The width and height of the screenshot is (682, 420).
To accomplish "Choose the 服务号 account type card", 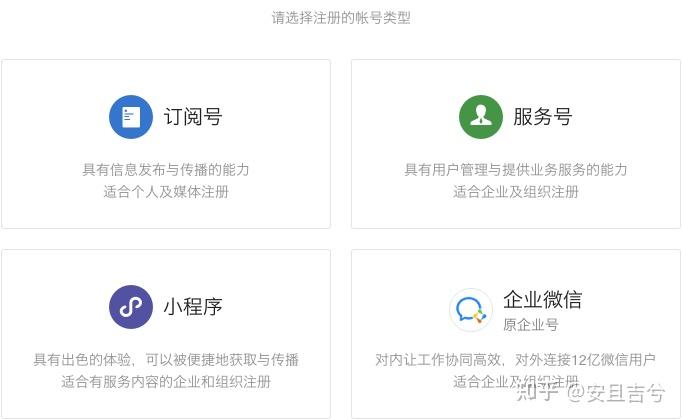I will [x=516, y=144].
